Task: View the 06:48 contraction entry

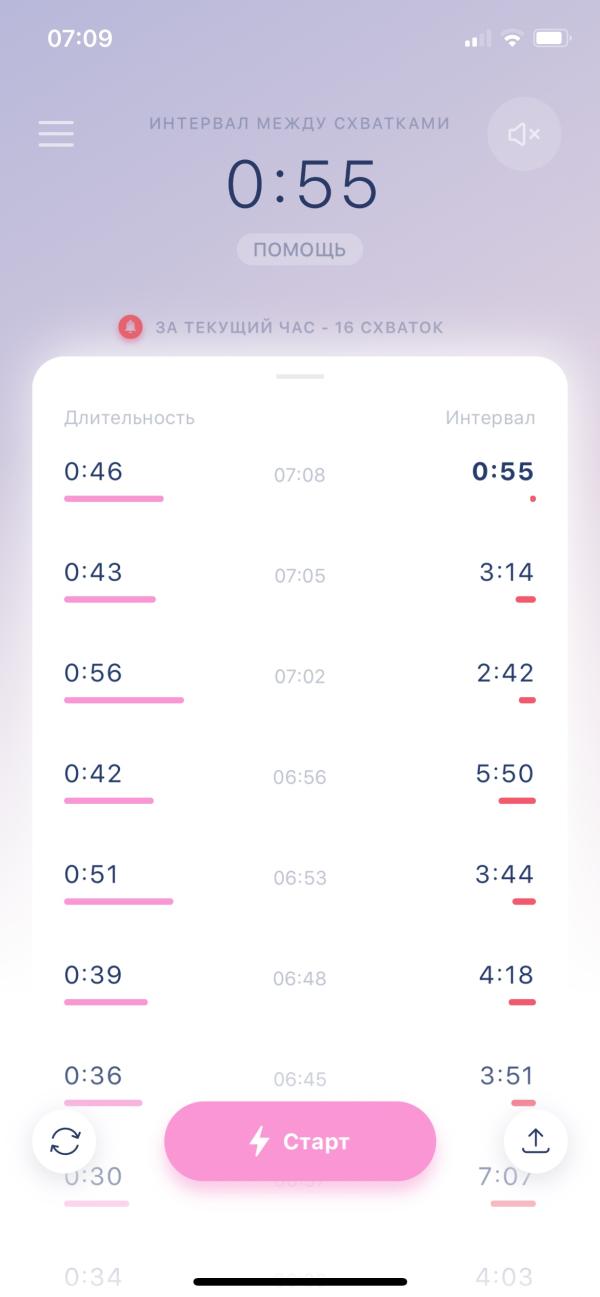Action: pos(300,981)
